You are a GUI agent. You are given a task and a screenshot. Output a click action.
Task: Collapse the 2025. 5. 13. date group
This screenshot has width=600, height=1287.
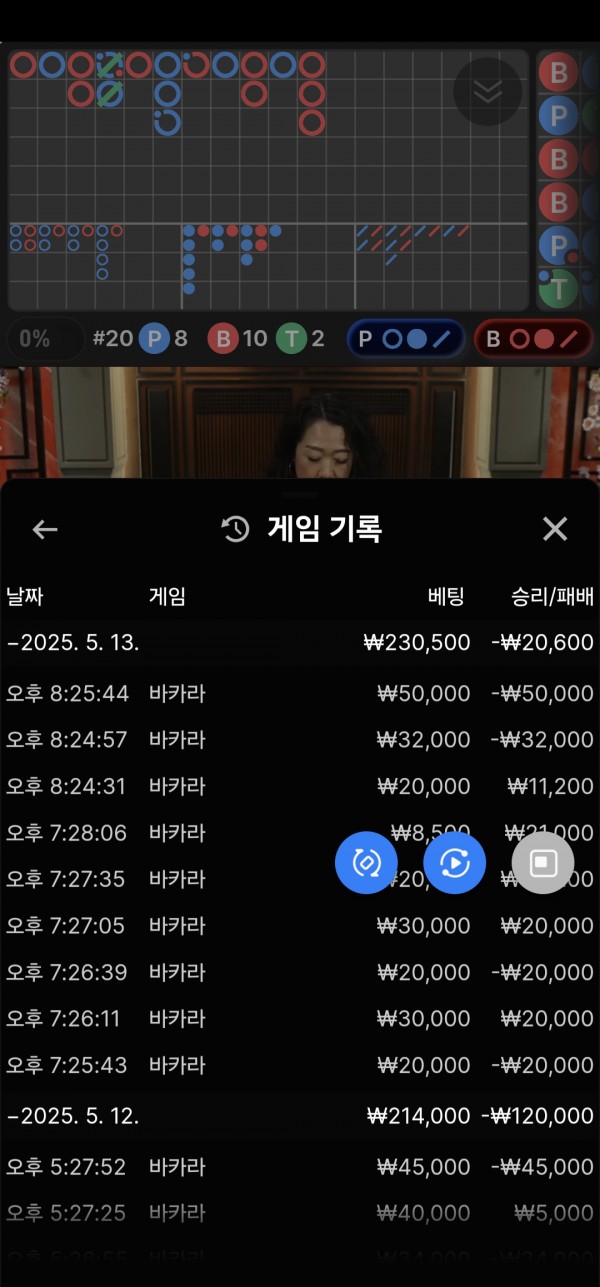(72, 643)
